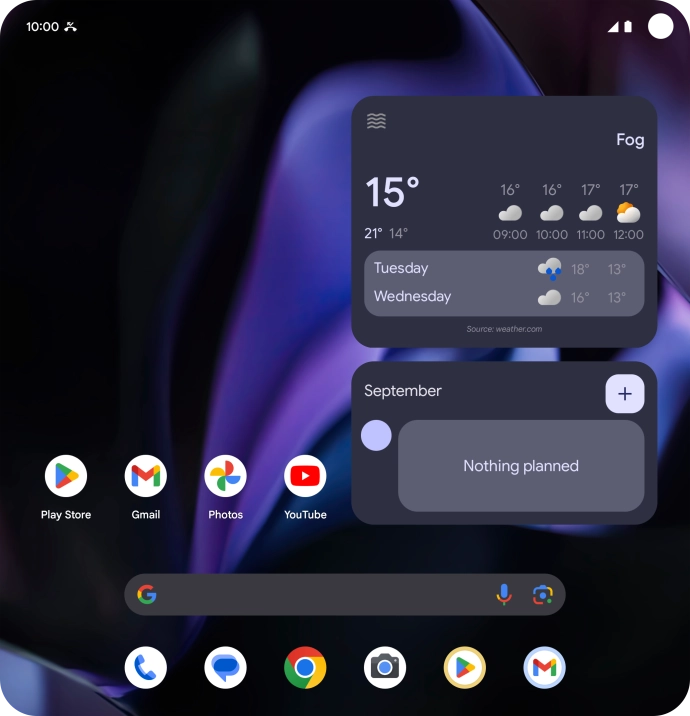Start a voice search with the microphone
690x716 pixels.
tap(504, 595)
